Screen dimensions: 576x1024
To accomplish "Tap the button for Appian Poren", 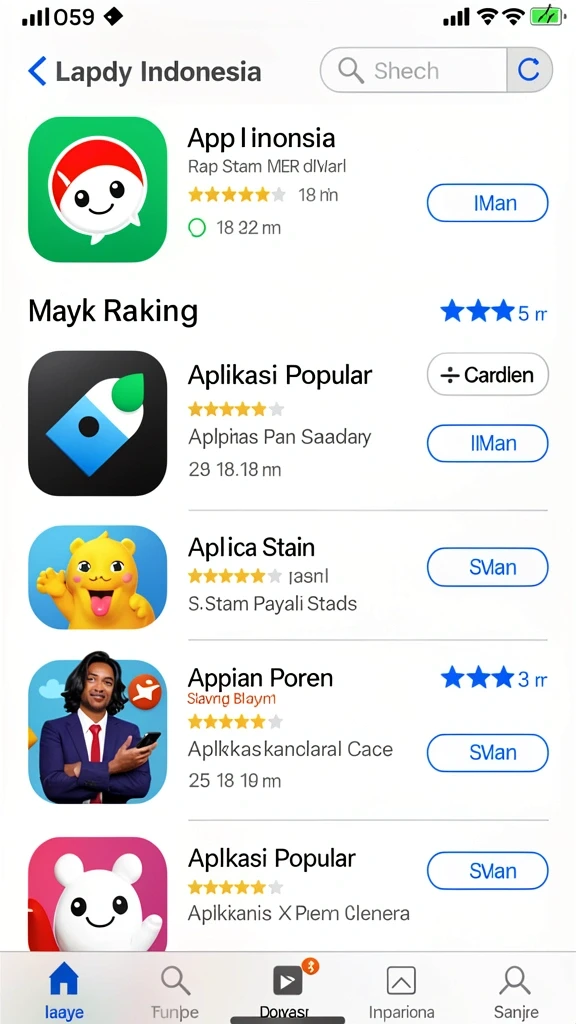I will (487, 753).
